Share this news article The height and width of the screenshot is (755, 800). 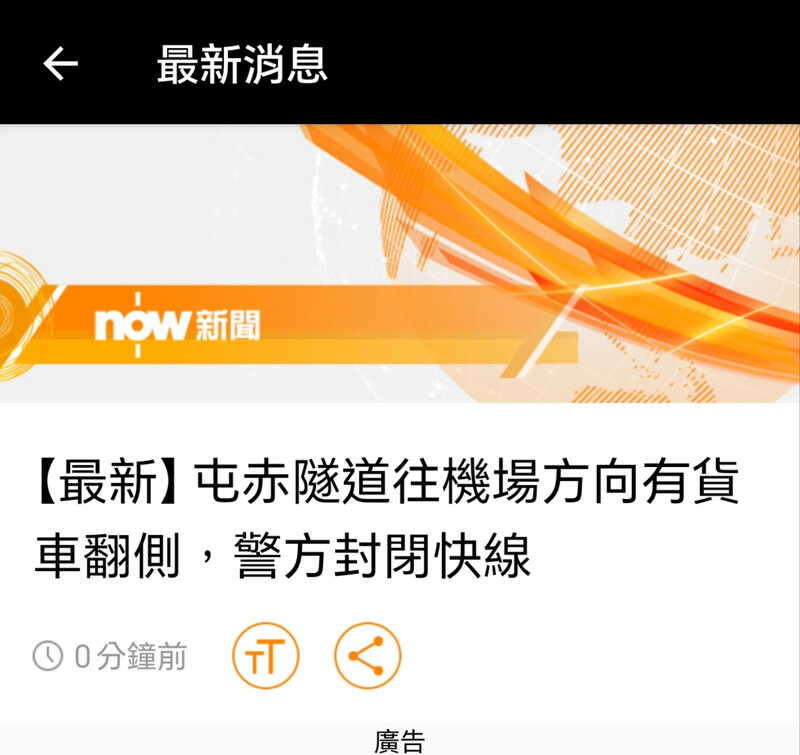(x=367, y=657)
